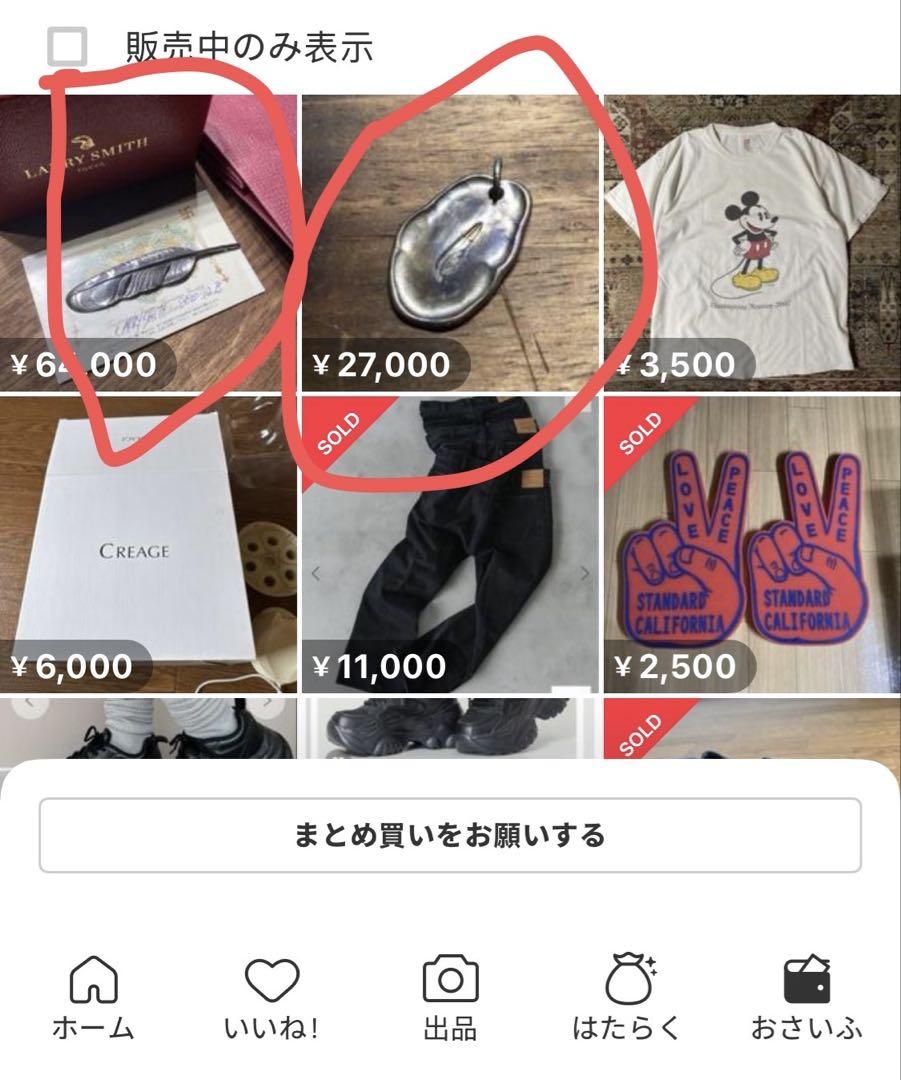This screenshot has width=901, height=1080.
Task: Open the Mickey Mouse T-shirt listing
Action: (x=752, y=245)
